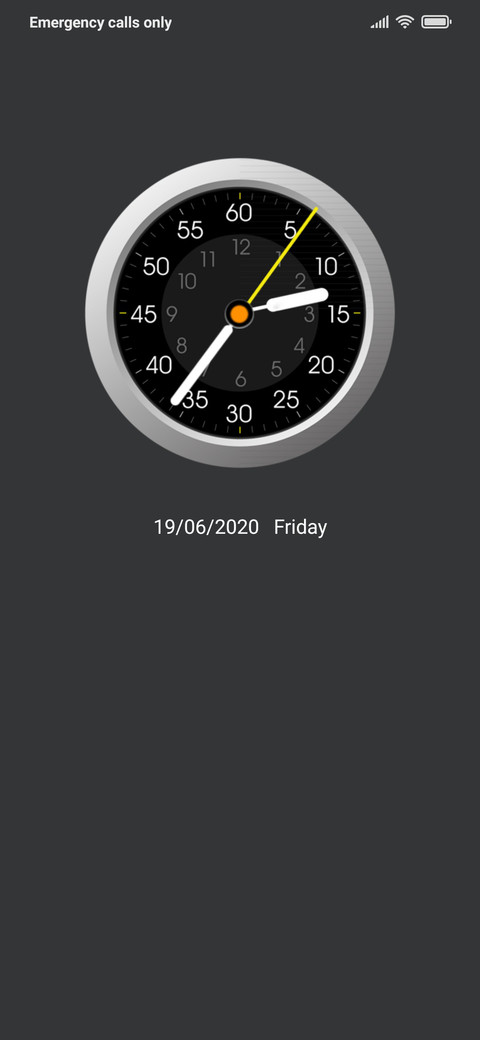480x1040 pixels.
Task: Tap the analog clock face
Action: click(240, 312)
